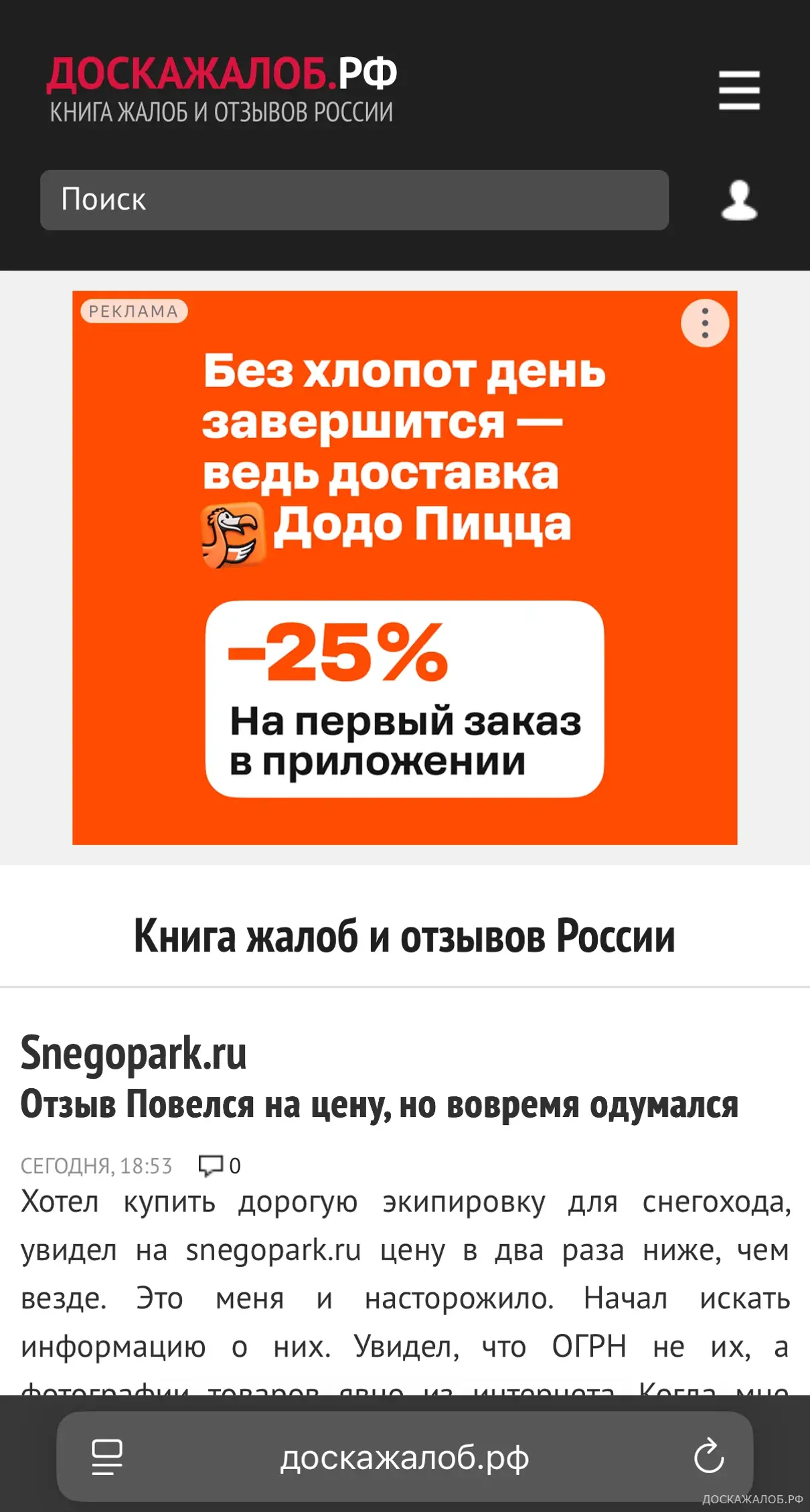Viewport: 810px width, 1512px height.
Task: Open the Snegopark.ru company page
Action: pyautogui.click(x=133, y=1053)
